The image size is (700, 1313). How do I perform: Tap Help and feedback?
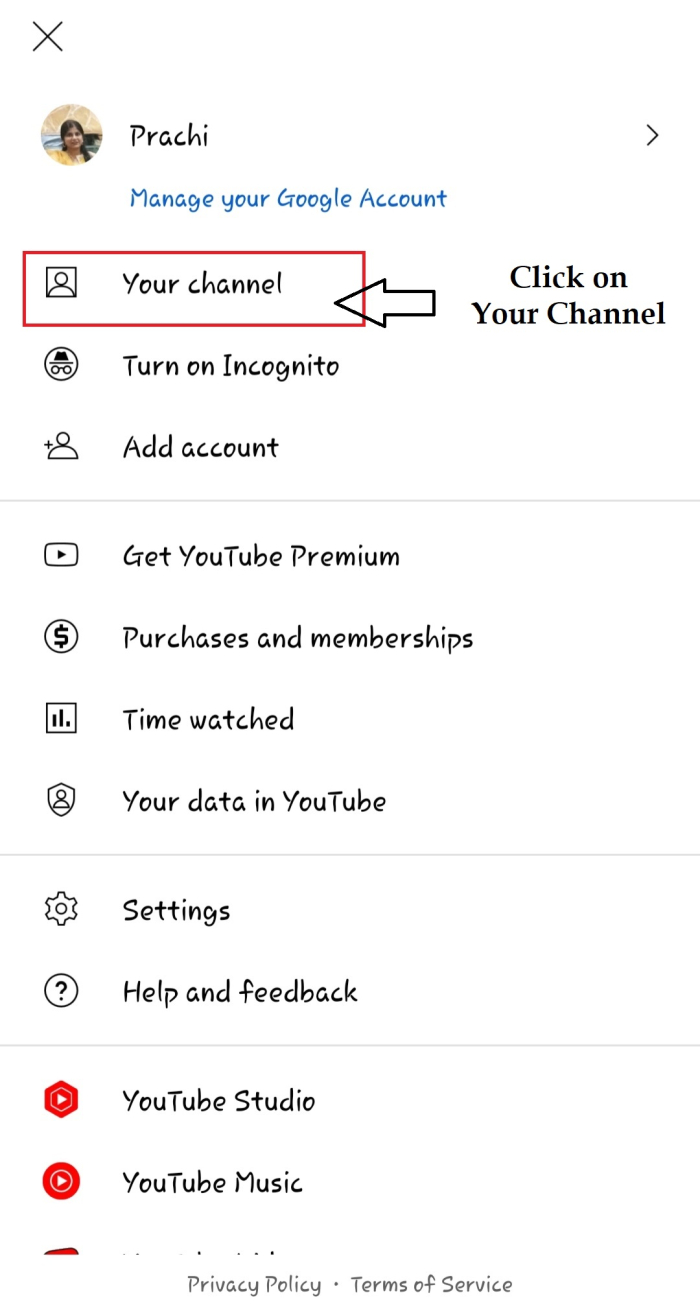(240, 992)
